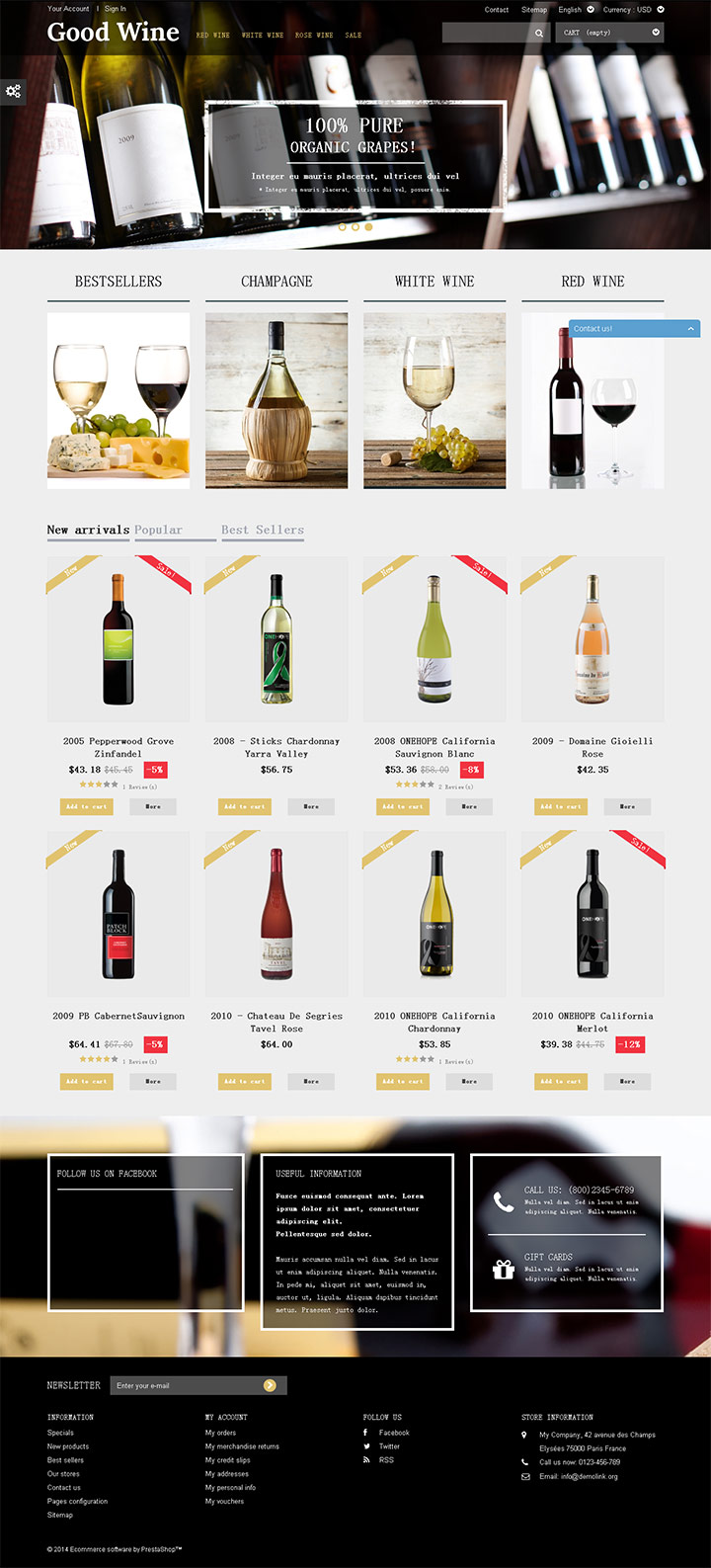Go to the Red Wine menu item
Viewport: 711px width, 1568px height.
[213, 36]
